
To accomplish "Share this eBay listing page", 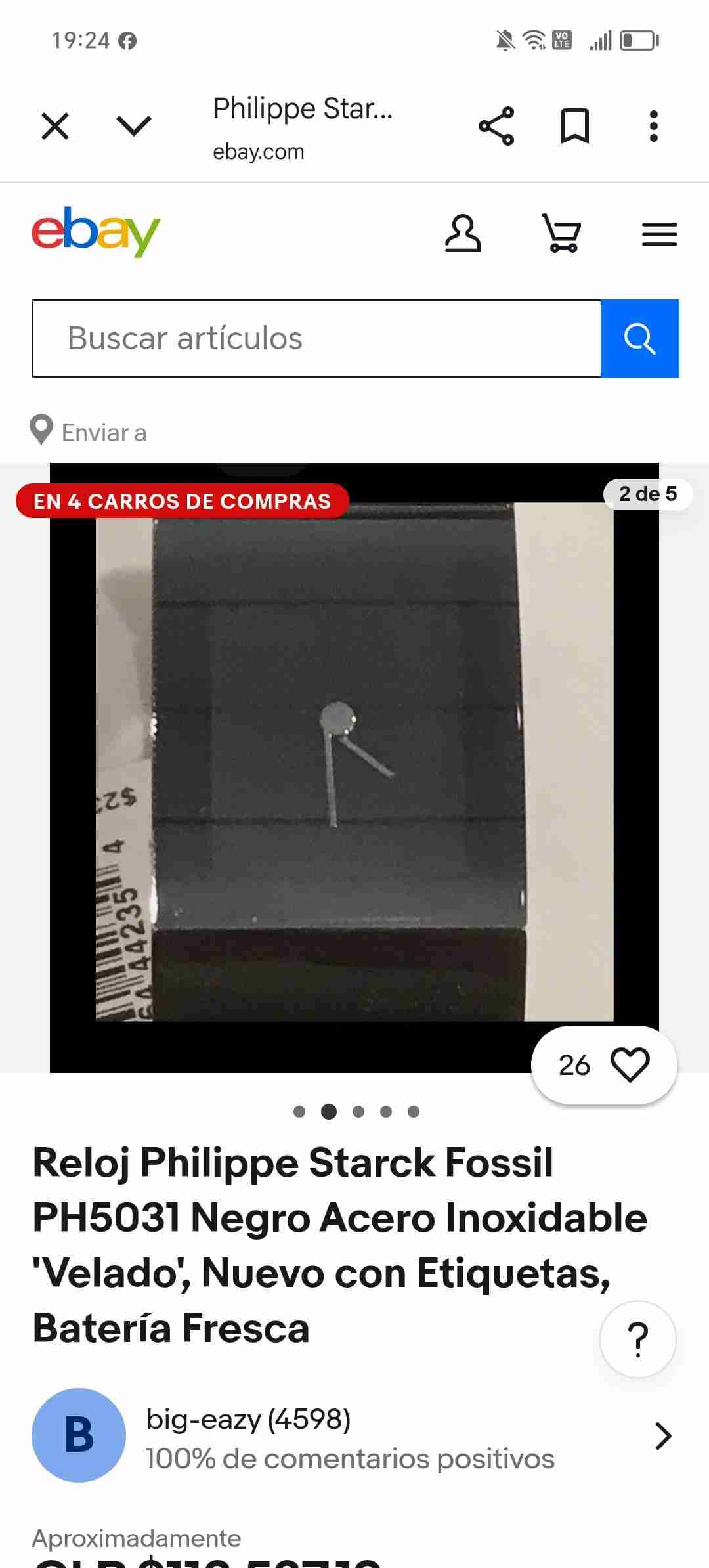I will click(x=496, y=126).
